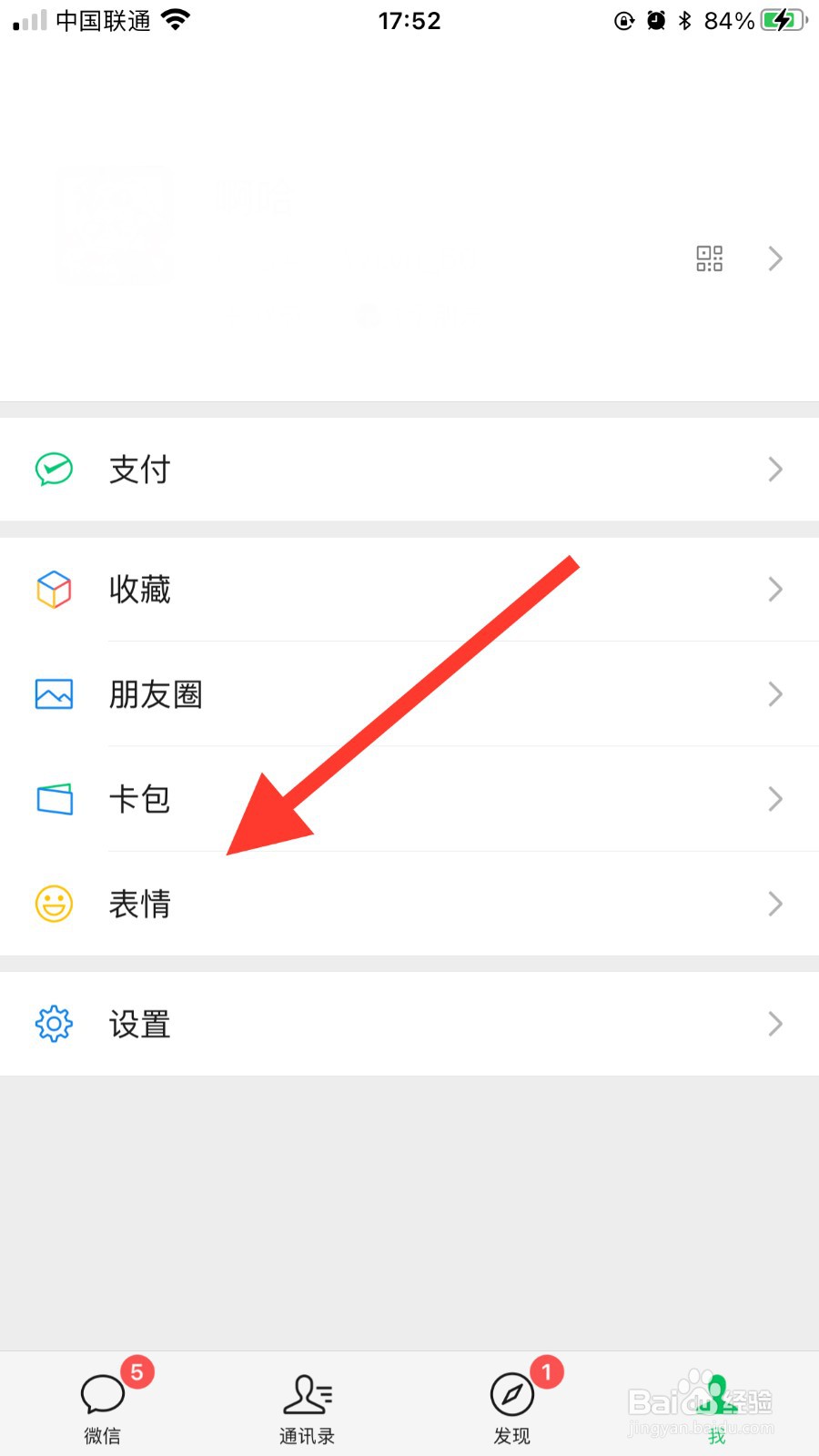Image resolution: width=819 pixels, height=1456 pixels.
Task: Open 支付 via the green pay icon
Action: tap(54, 470)
